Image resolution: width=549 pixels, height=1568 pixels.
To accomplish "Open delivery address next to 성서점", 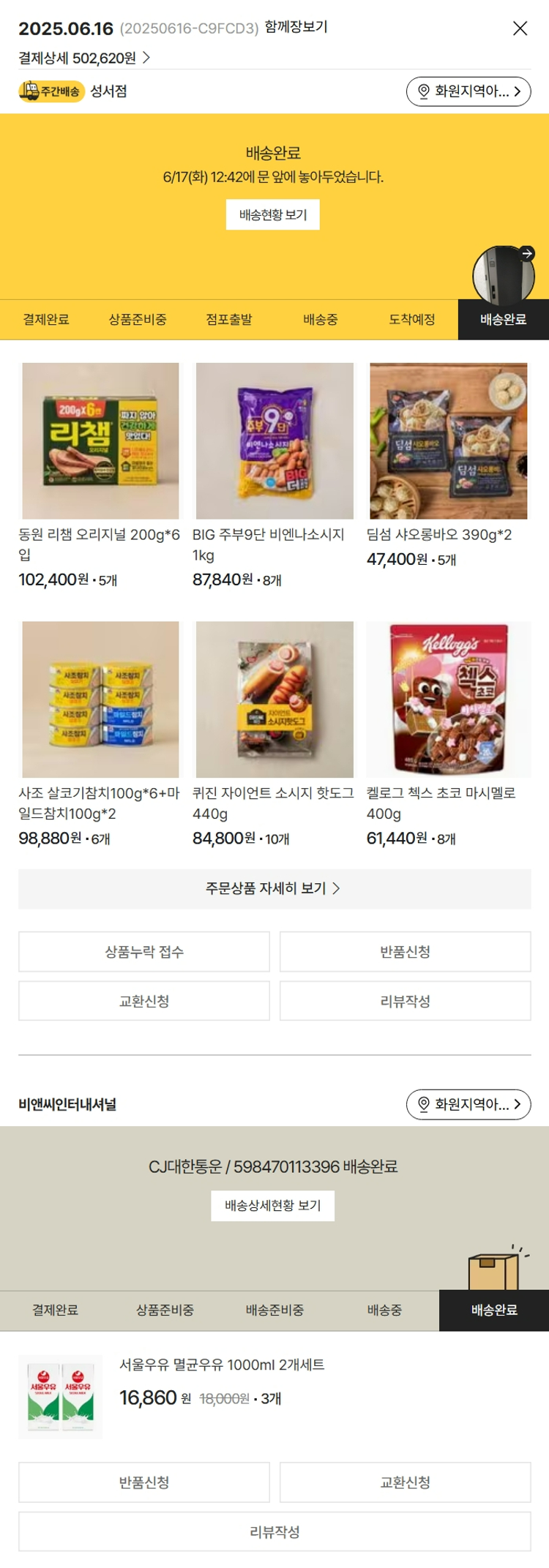I will pyautogui.click(x=468, y=91).
